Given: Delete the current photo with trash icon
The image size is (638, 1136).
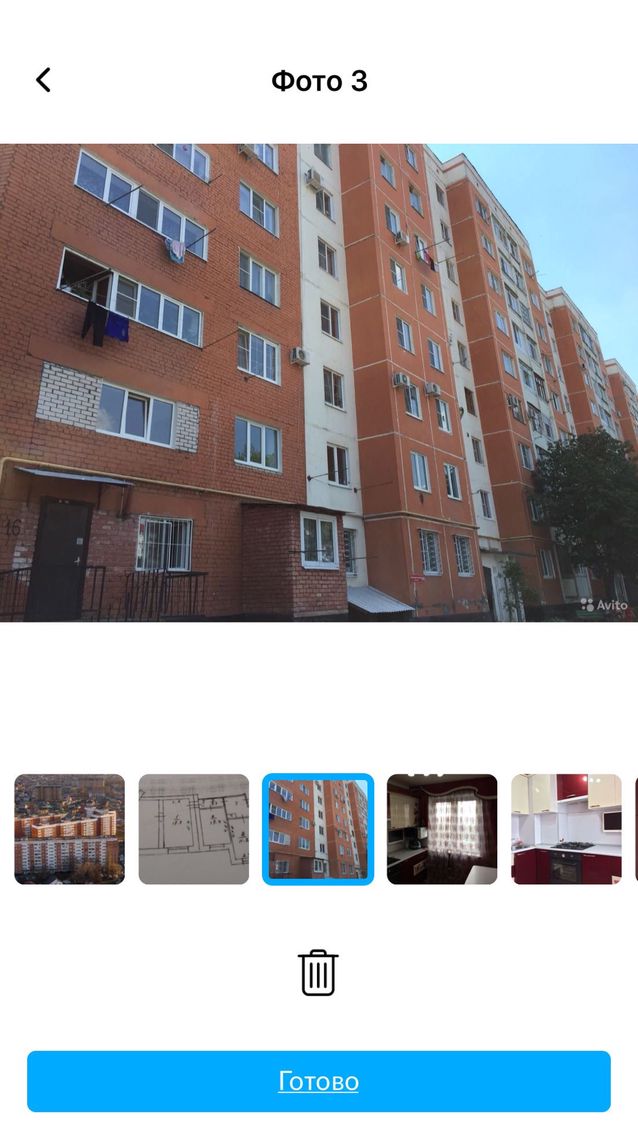Looking at the screenshot, I should [x=318, y=972].
